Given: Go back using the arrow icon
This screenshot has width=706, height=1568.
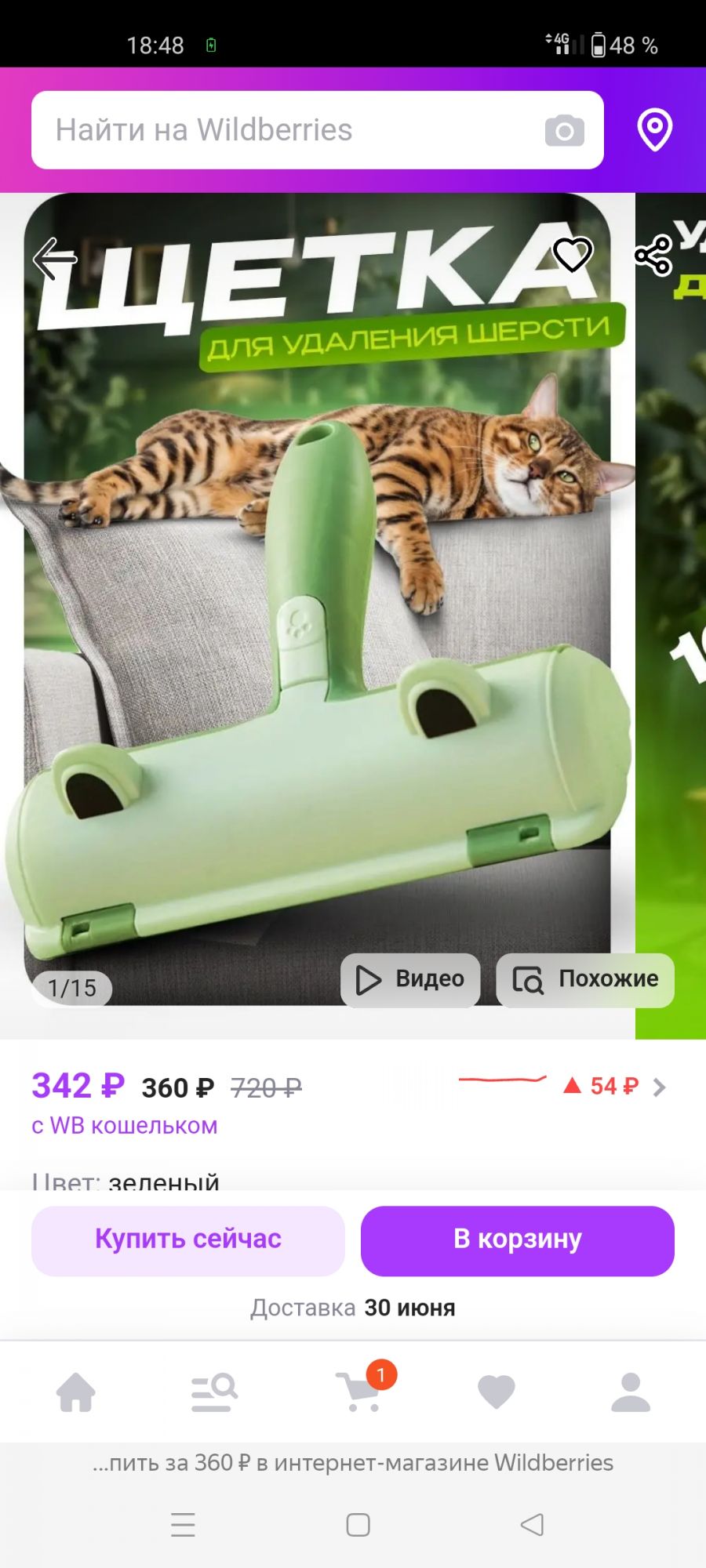Looking at the screenshot, I should pos(54,259).
